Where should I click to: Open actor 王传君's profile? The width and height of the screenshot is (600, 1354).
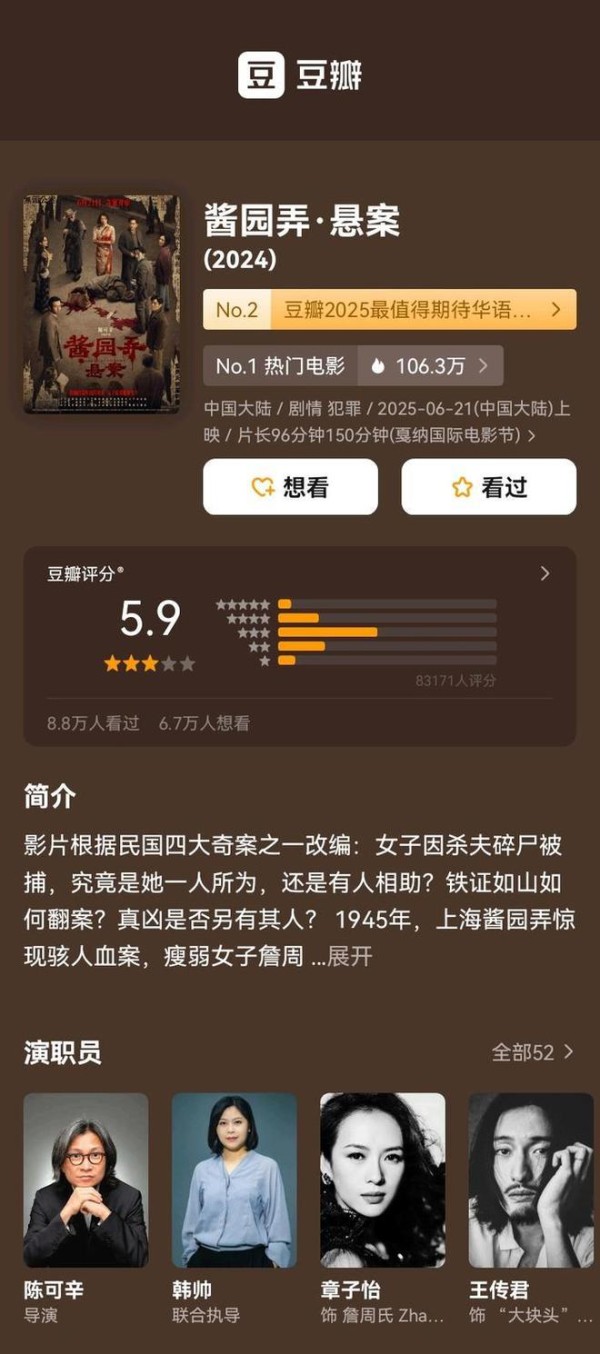(x=531, y=1209)
